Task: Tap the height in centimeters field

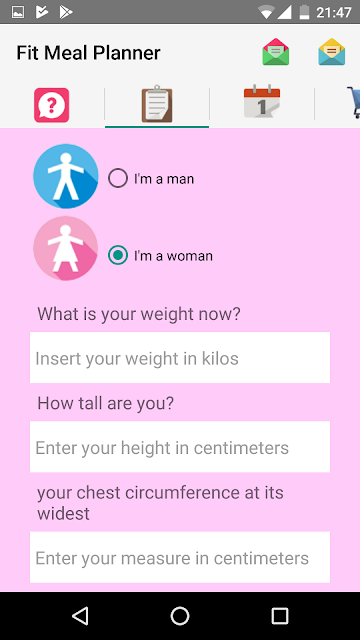Action: point(180,447)
